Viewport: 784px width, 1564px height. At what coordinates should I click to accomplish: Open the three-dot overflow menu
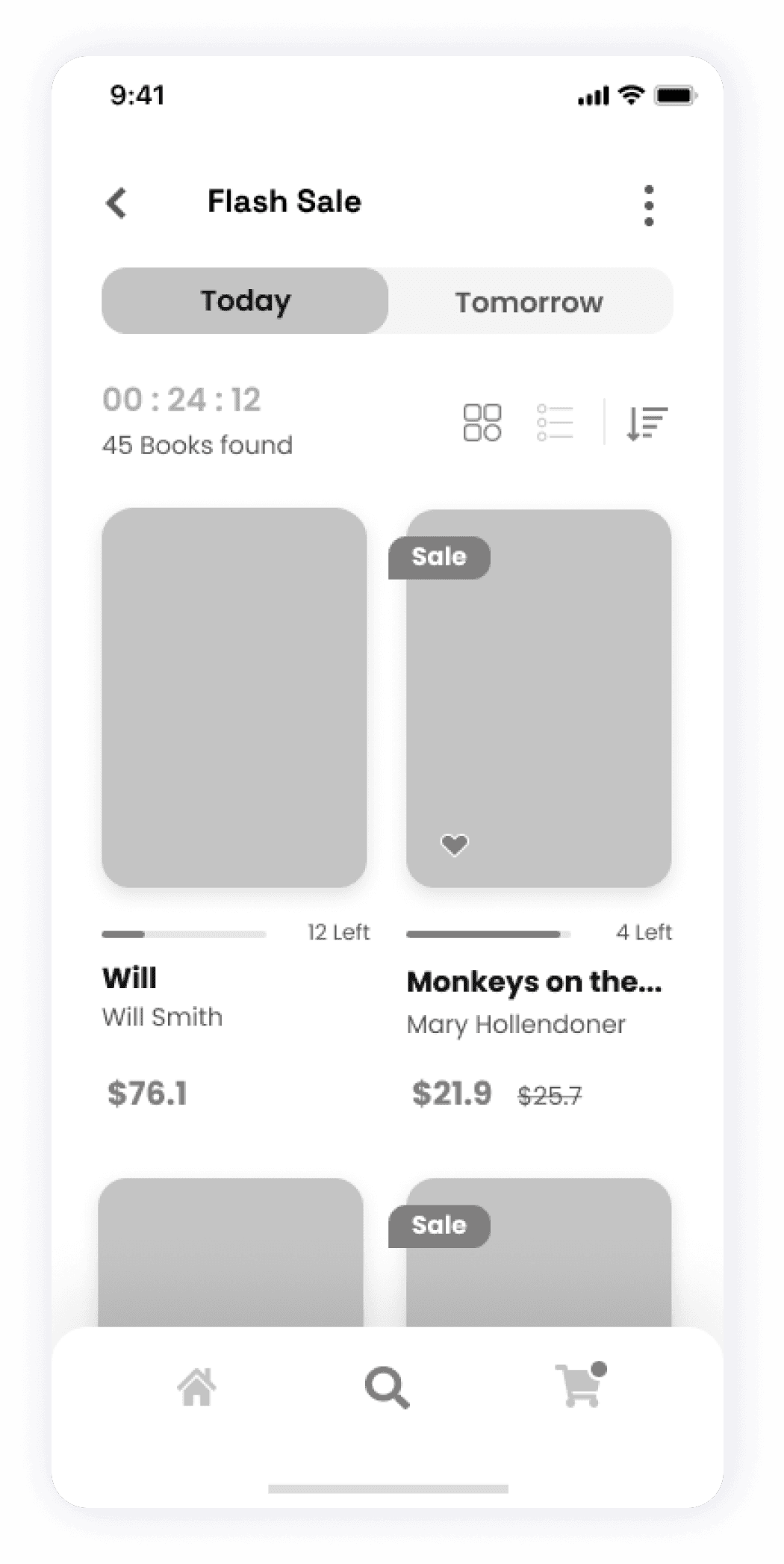[648, 205]
